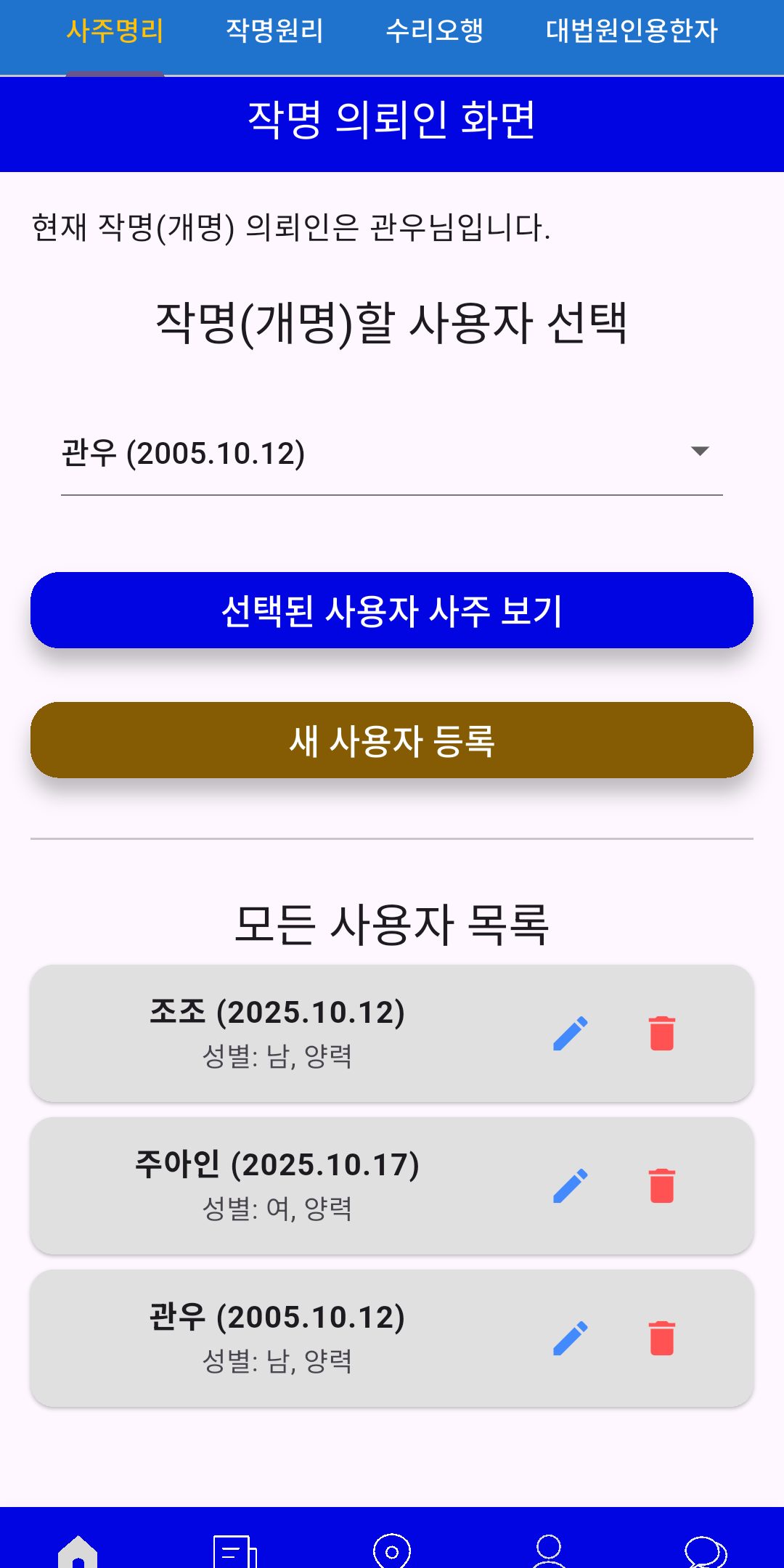Open the chat bubbles icon in bottom bar

706,1552
